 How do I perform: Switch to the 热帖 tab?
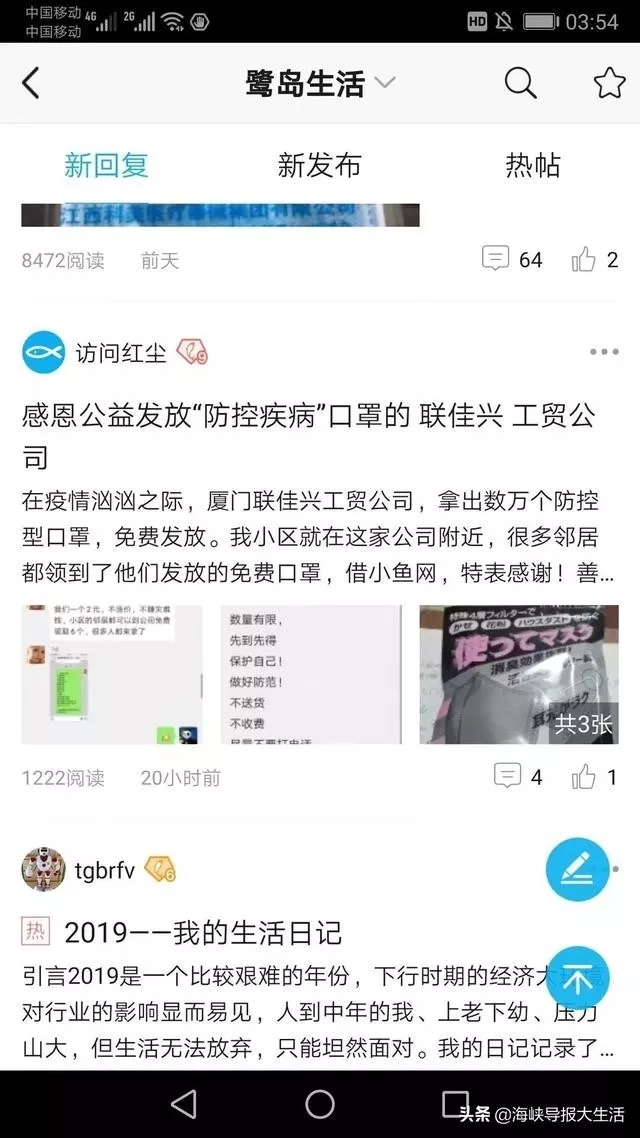click(x=532, y=165)
